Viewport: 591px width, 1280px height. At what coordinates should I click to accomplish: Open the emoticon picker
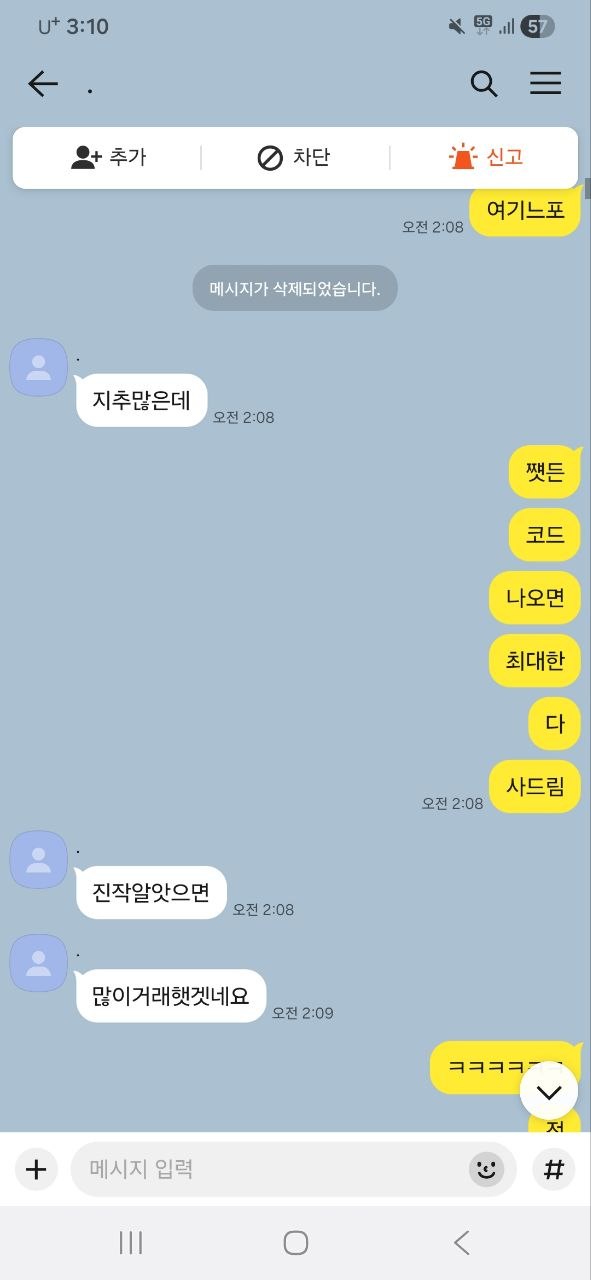[487, 1168]
